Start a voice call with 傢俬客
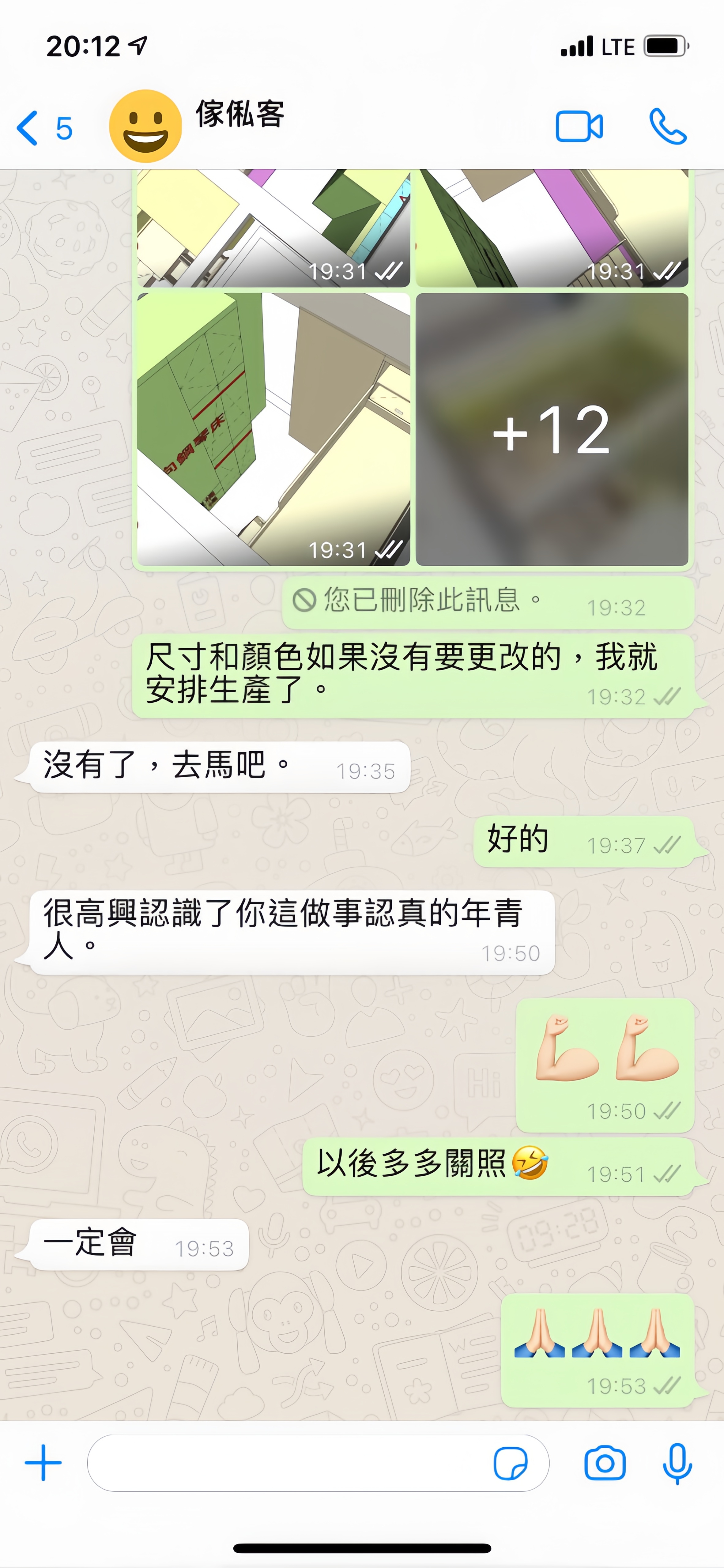The width and height of the screenshot is (724, 1568). click(x=668, y=126)
